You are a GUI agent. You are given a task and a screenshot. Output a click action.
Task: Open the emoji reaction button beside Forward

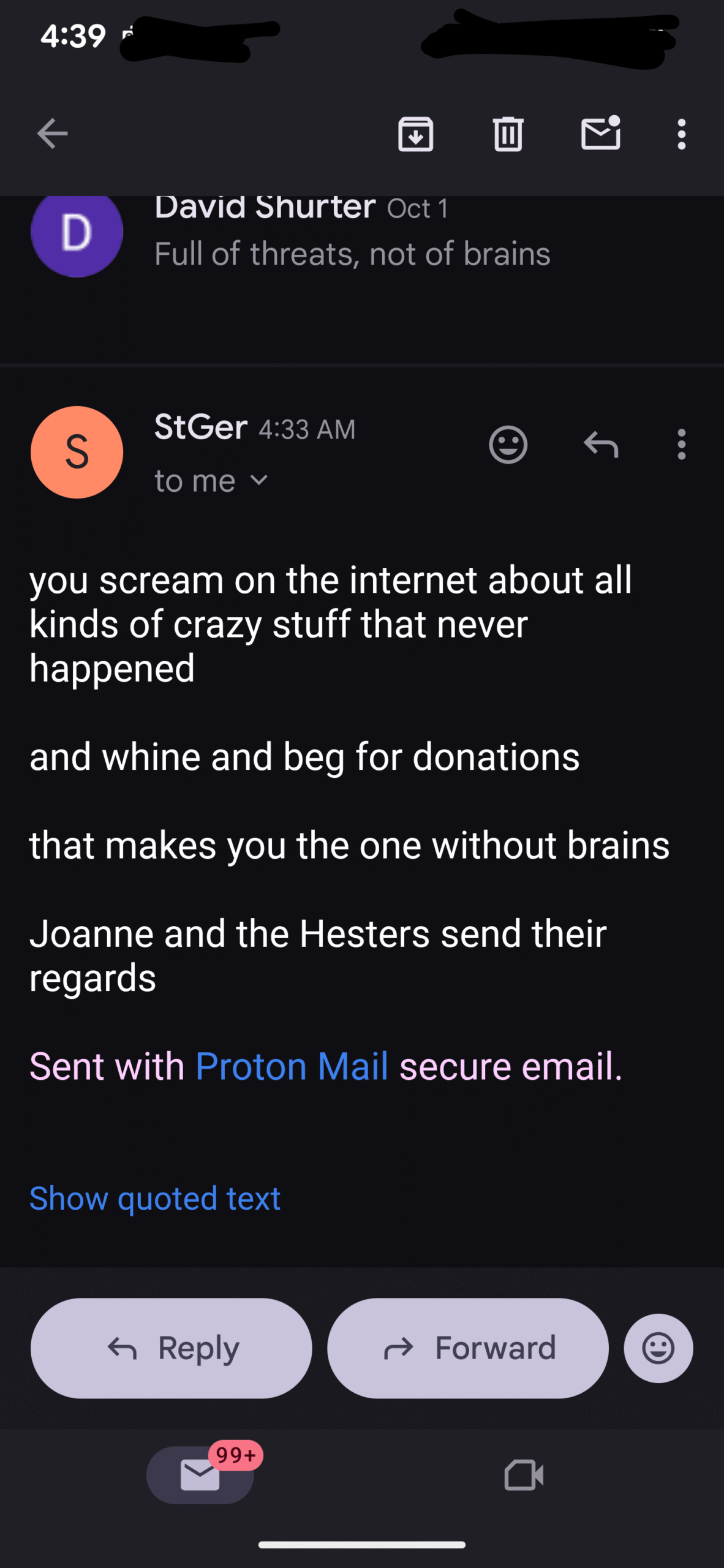[x=658, y=1347]
